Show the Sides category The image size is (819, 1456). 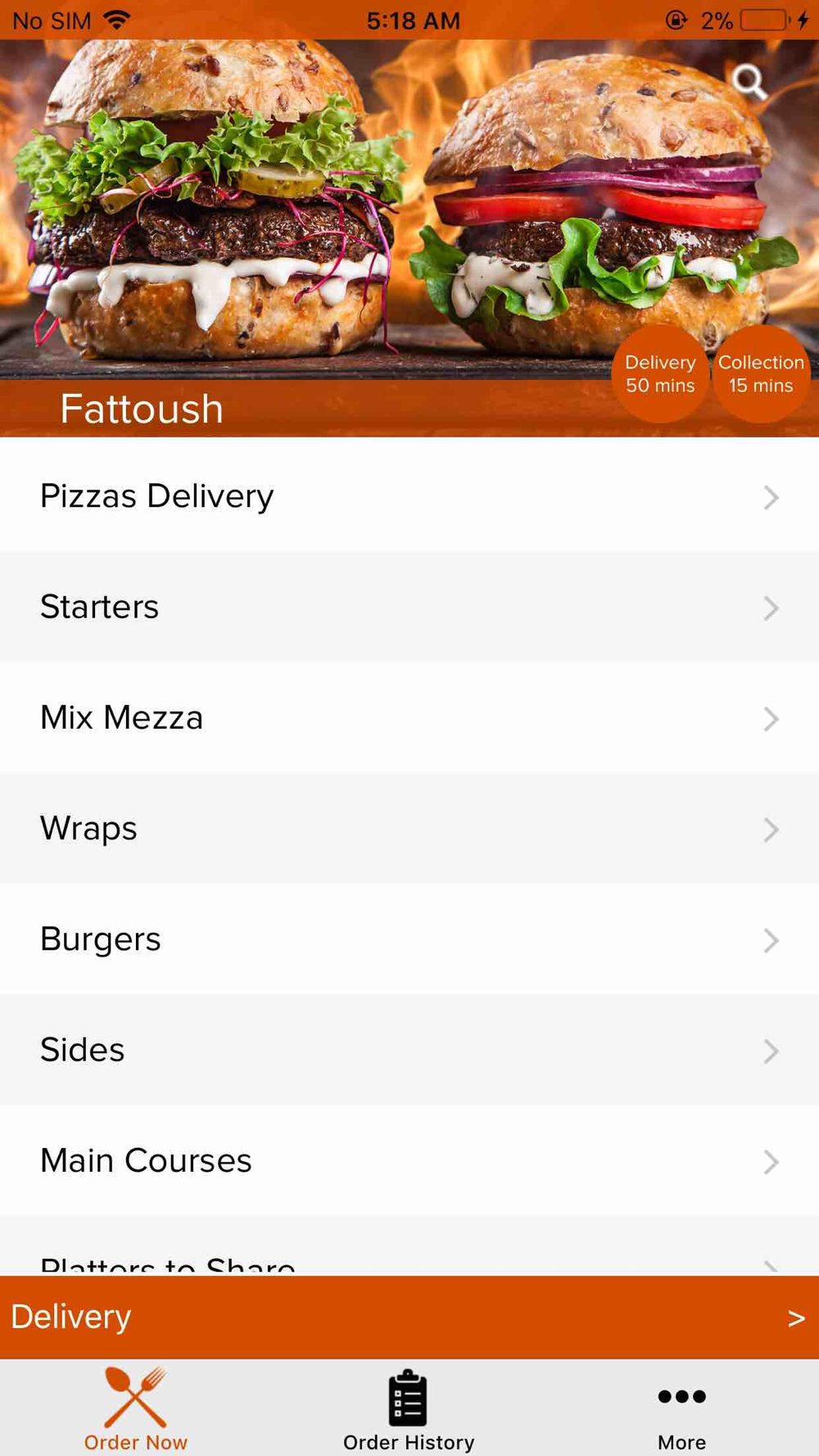[409, 1050]
